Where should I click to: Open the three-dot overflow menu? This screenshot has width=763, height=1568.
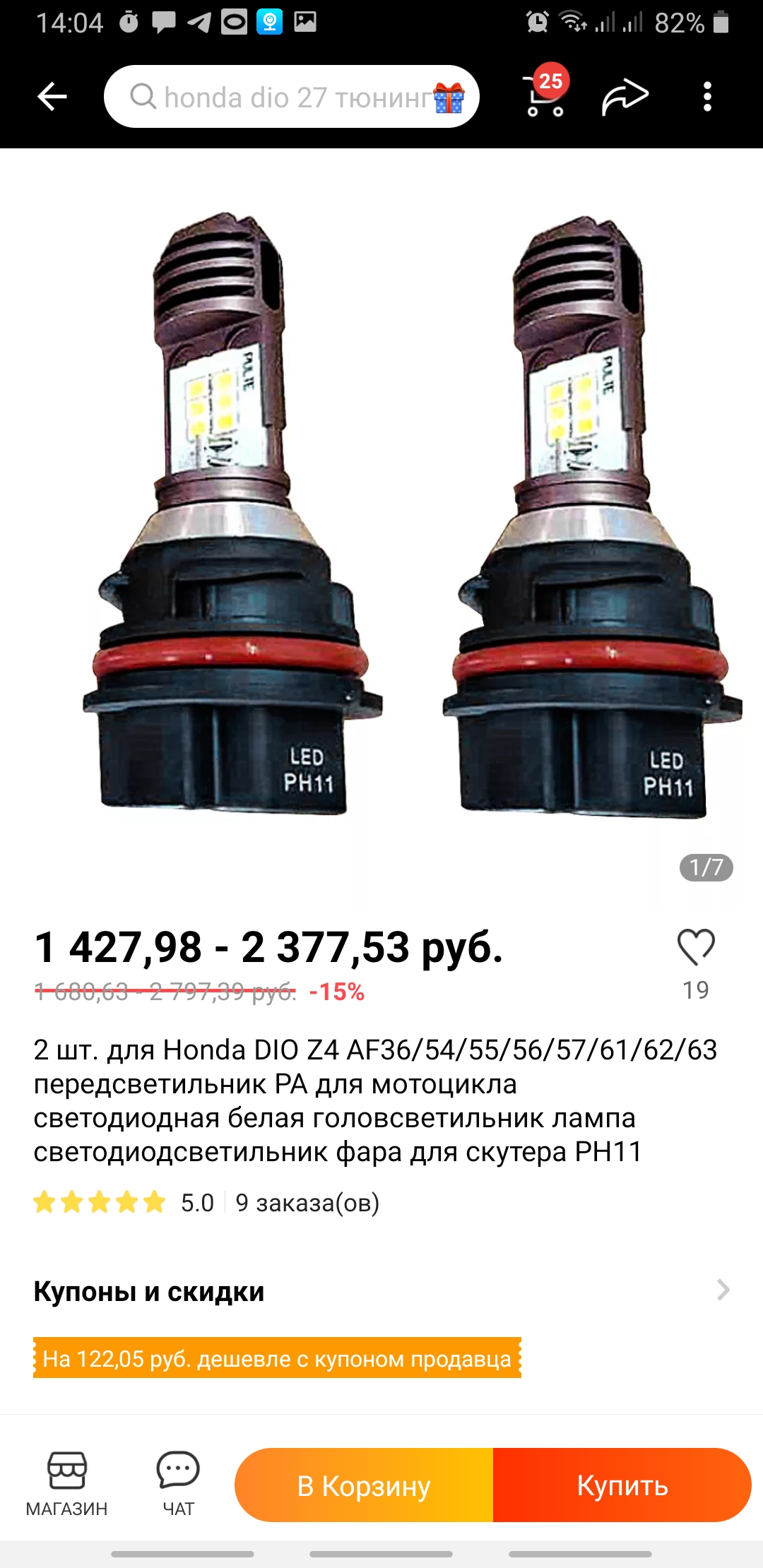coord(707,97)
